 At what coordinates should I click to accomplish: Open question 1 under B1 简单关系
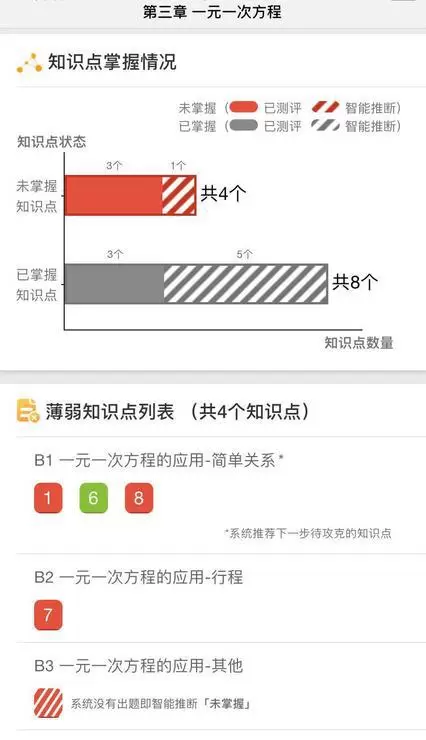[48, 498]
